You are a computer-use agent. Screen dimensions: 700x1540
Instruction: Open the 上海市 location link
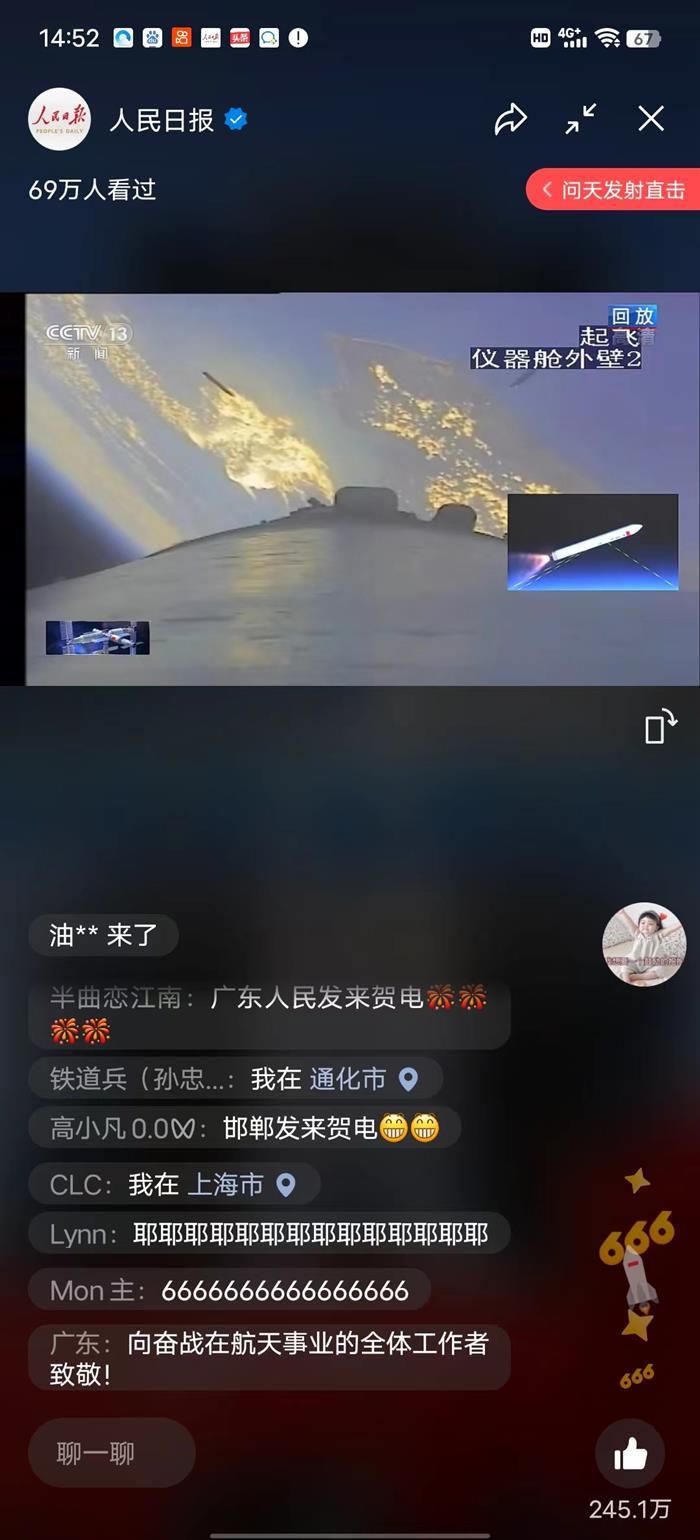point(225,1185)
